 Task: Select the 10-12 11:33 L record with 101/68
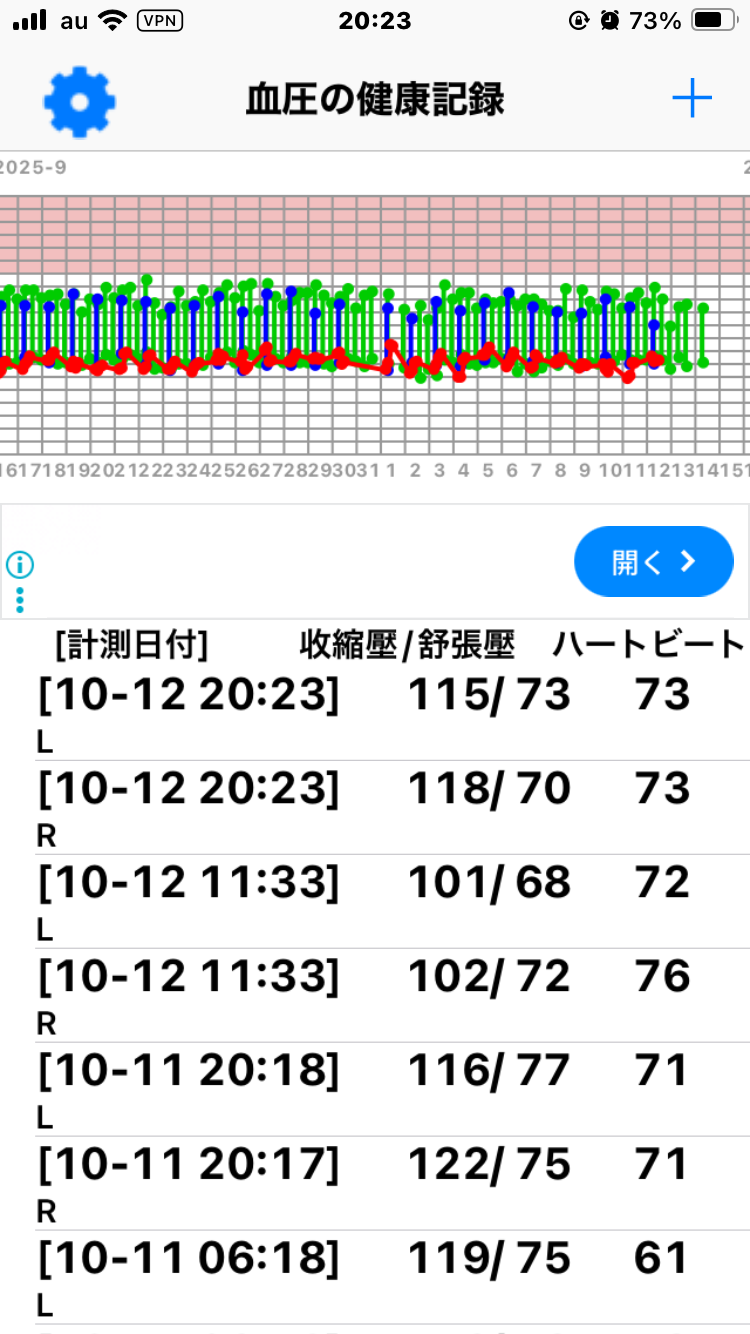tap(375, 899)
